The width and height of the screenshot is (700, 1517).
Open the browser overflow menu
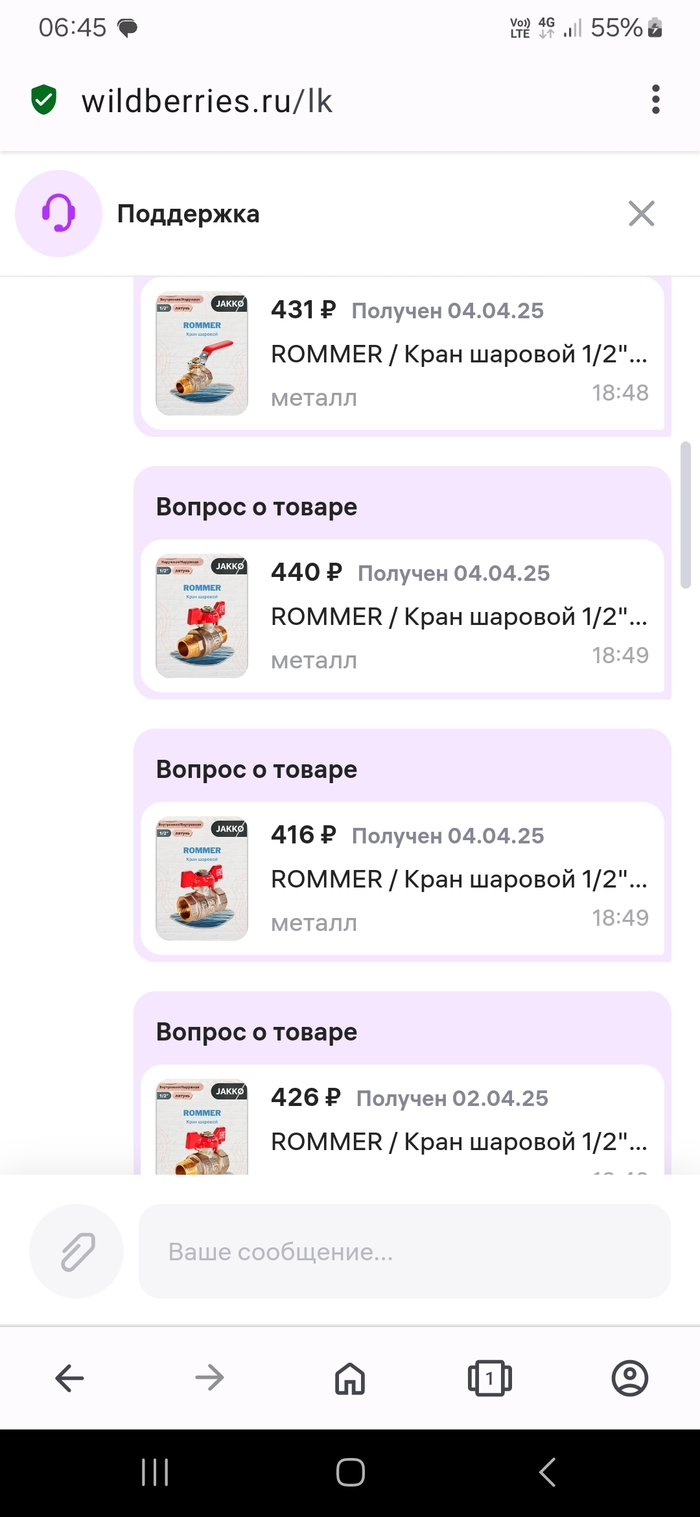(x=656, y=100)
